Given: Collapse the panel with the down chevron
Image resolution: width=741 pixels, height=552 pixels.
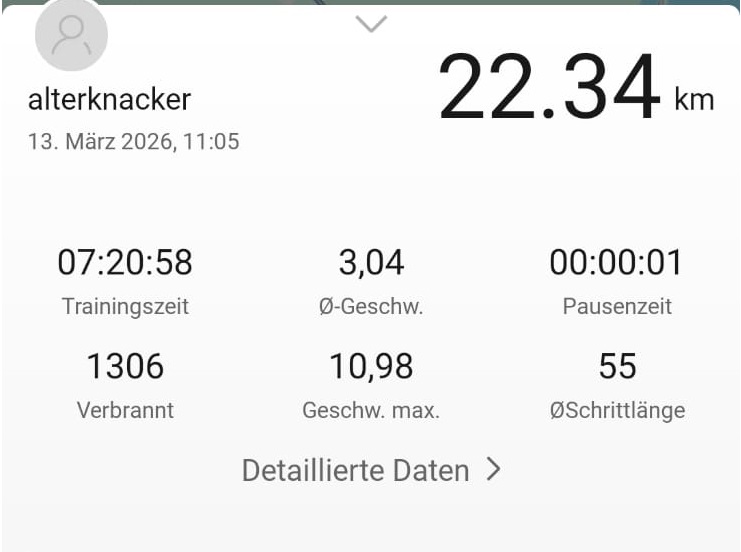Looking at the screenshot, I should [371, 24].
